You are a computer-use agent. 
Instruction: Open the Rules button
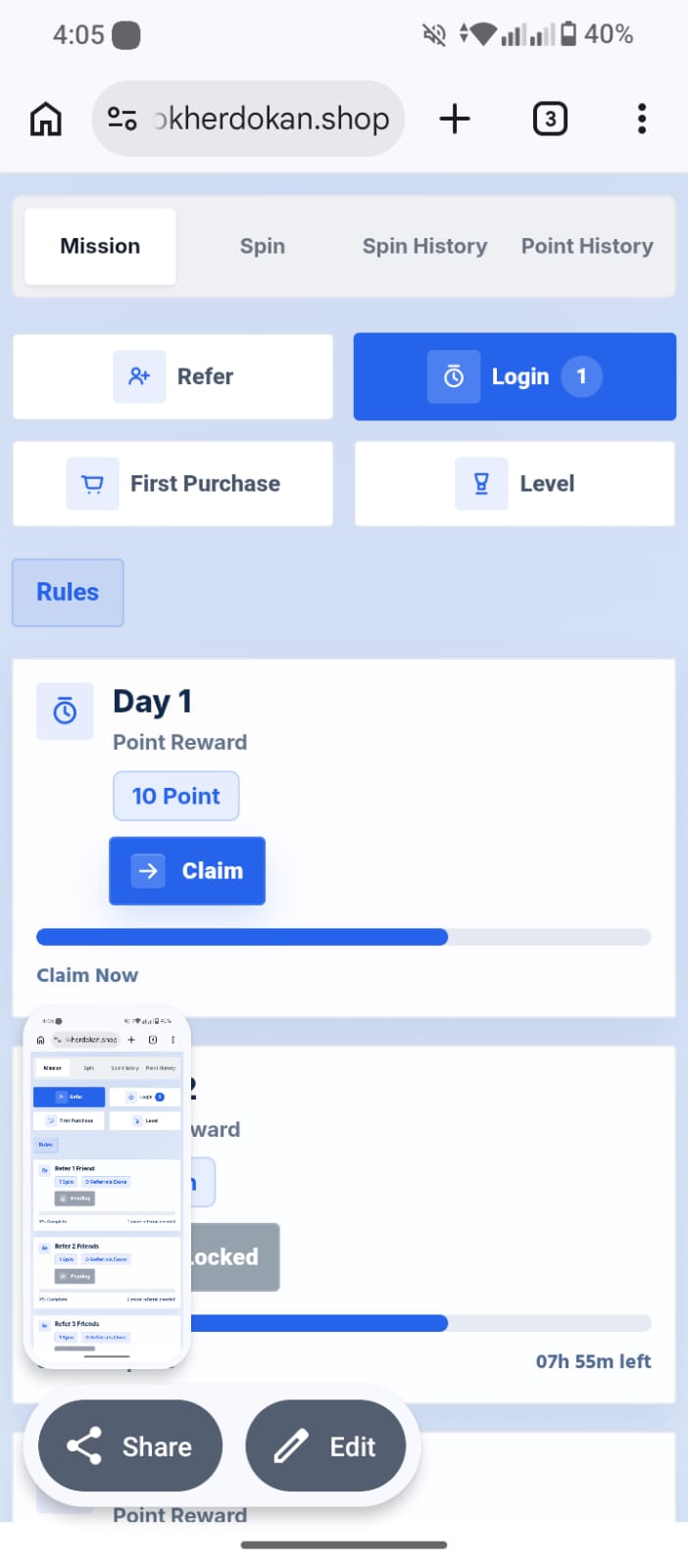(68, 592)
